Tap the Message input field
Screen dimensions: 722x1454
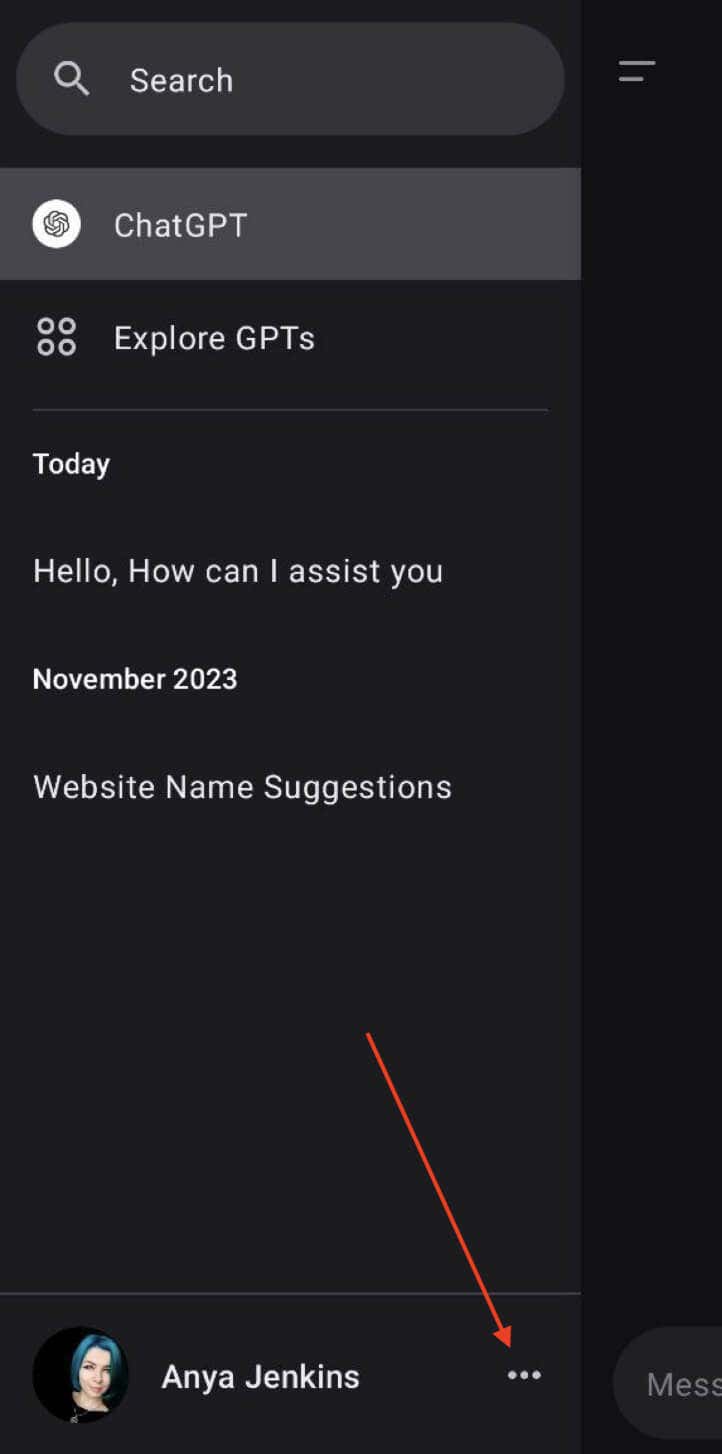pyautogui.click(x=680, y=1384)
